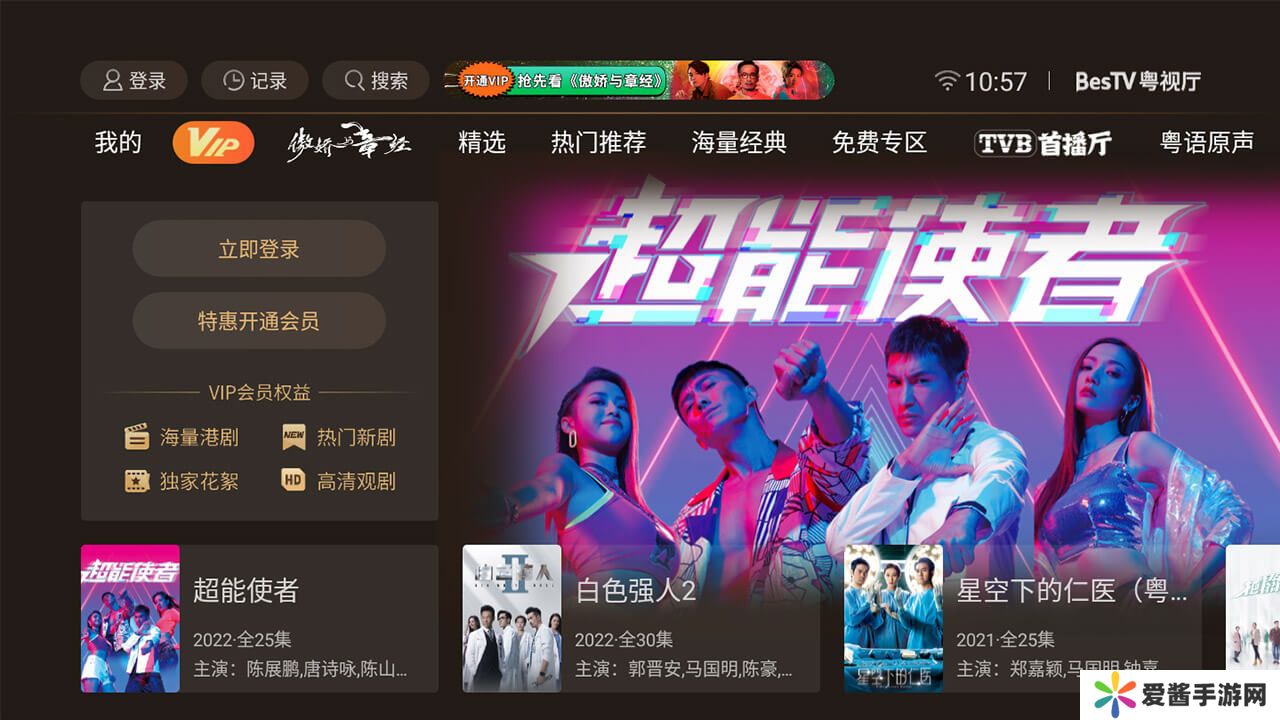The image size is (1280, 720).
Task: Open the 免费专区 tab
Action: 879,143
